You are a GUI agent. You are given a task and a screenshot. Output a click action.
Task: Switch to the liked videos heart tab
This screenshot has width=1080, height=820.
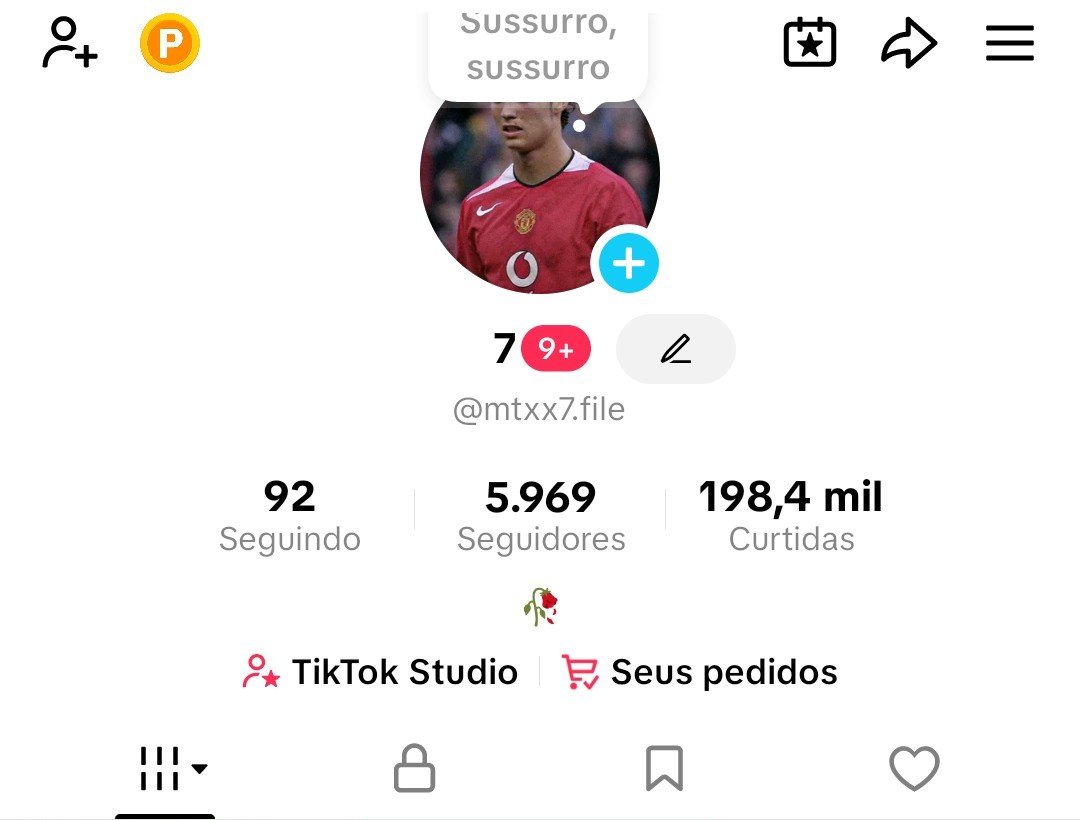[x=914, y=769]
